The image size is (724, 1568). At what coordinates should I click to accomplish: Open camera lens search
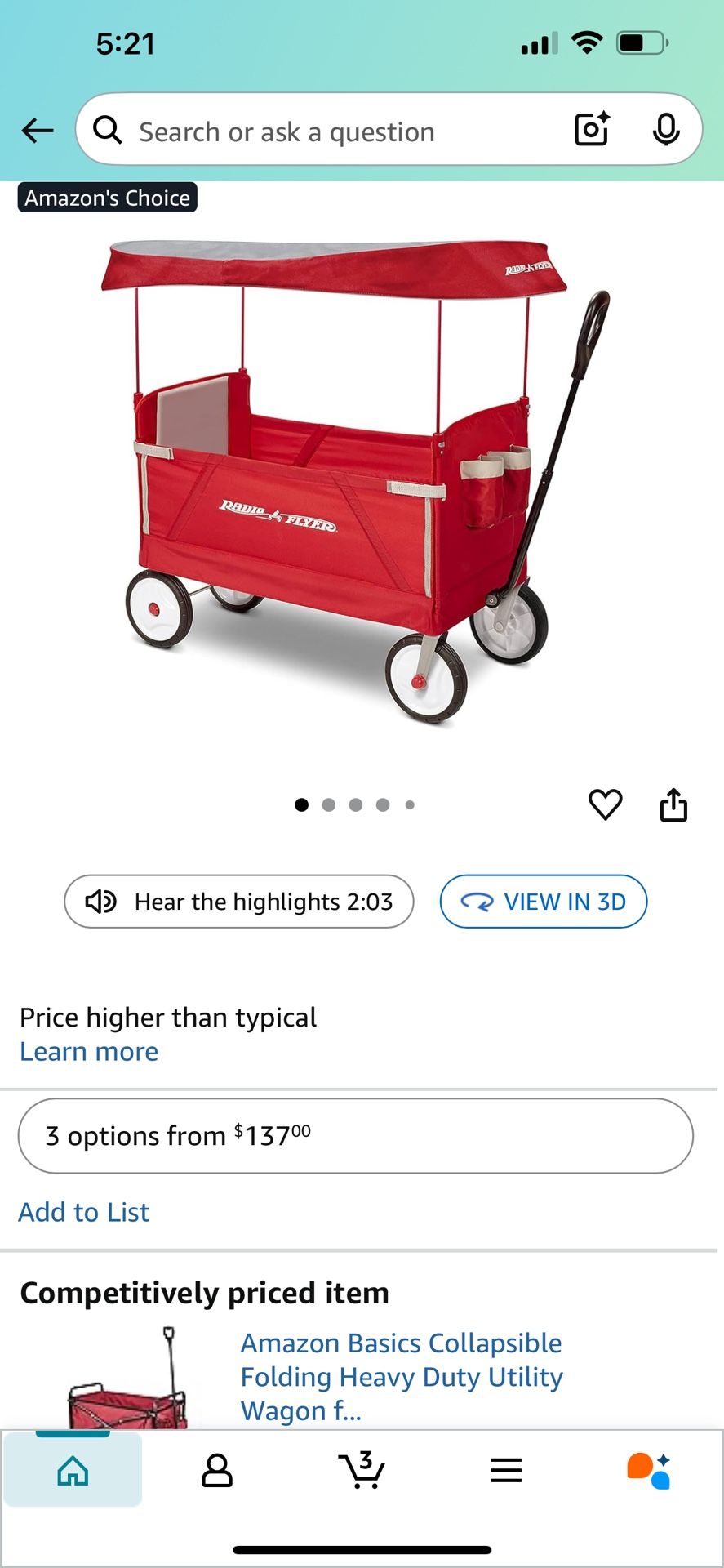pos(592,130)
